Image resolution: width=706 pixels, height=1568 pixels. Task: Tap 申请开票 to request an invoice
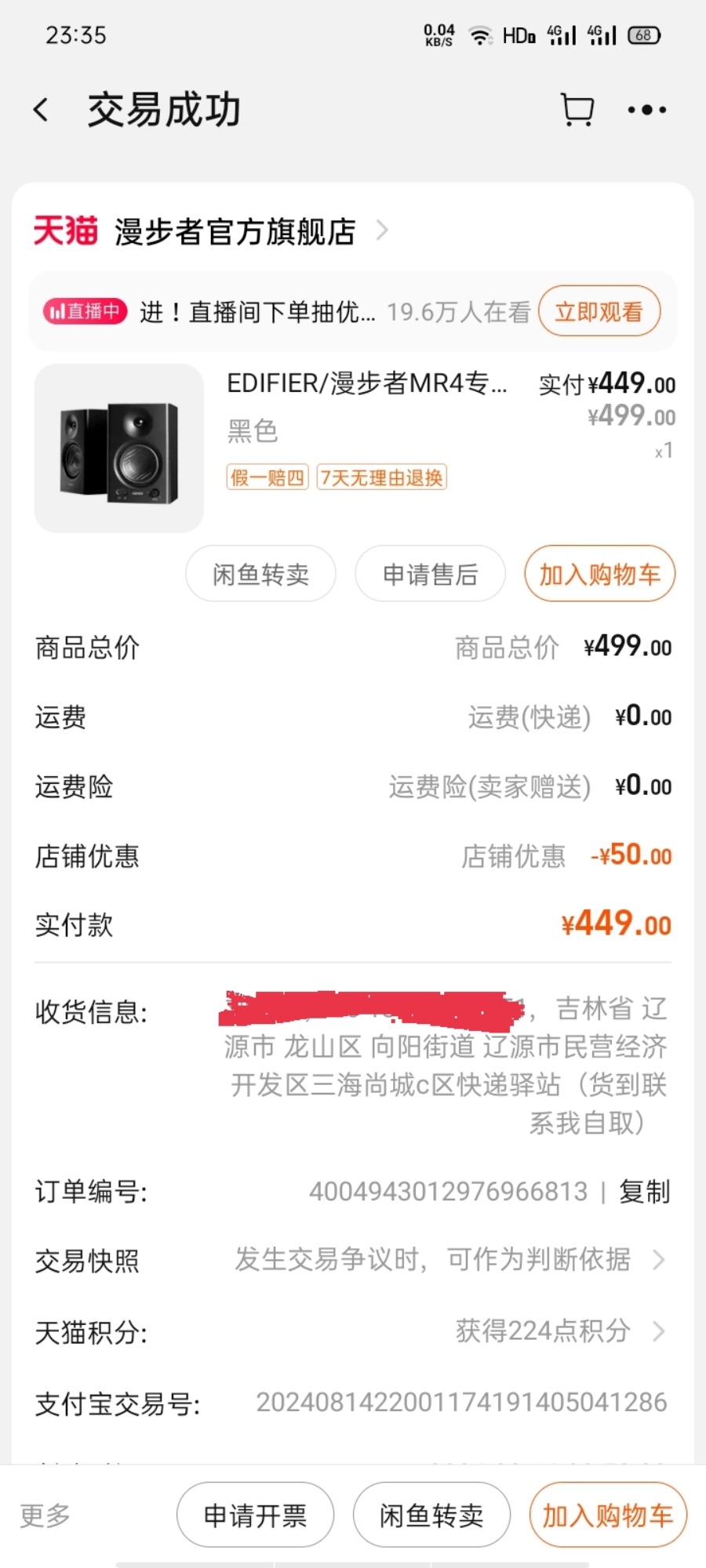pyautogui.click(x=255, y=1515)
